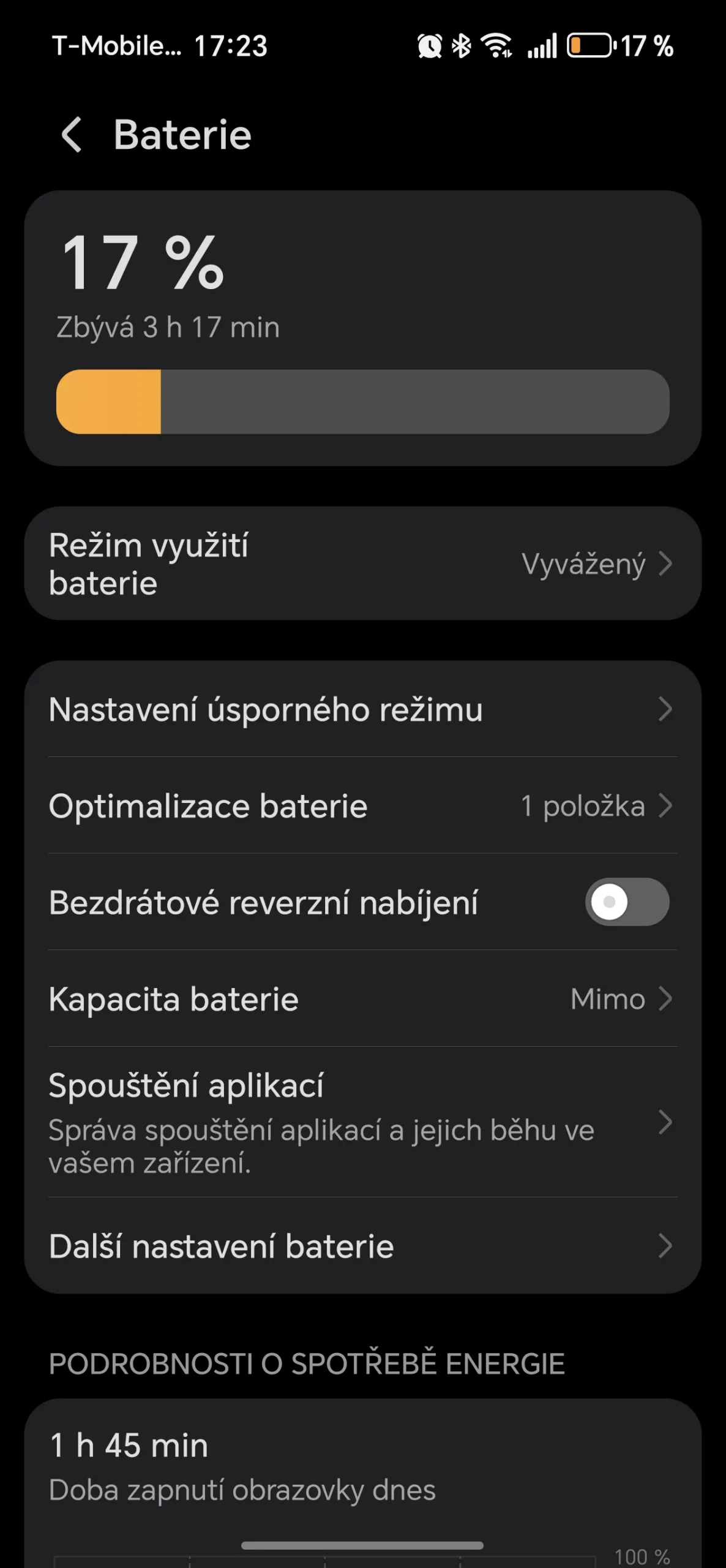Toggle Bezdrátové reverzní nabíjení switch

pos(626,902)
